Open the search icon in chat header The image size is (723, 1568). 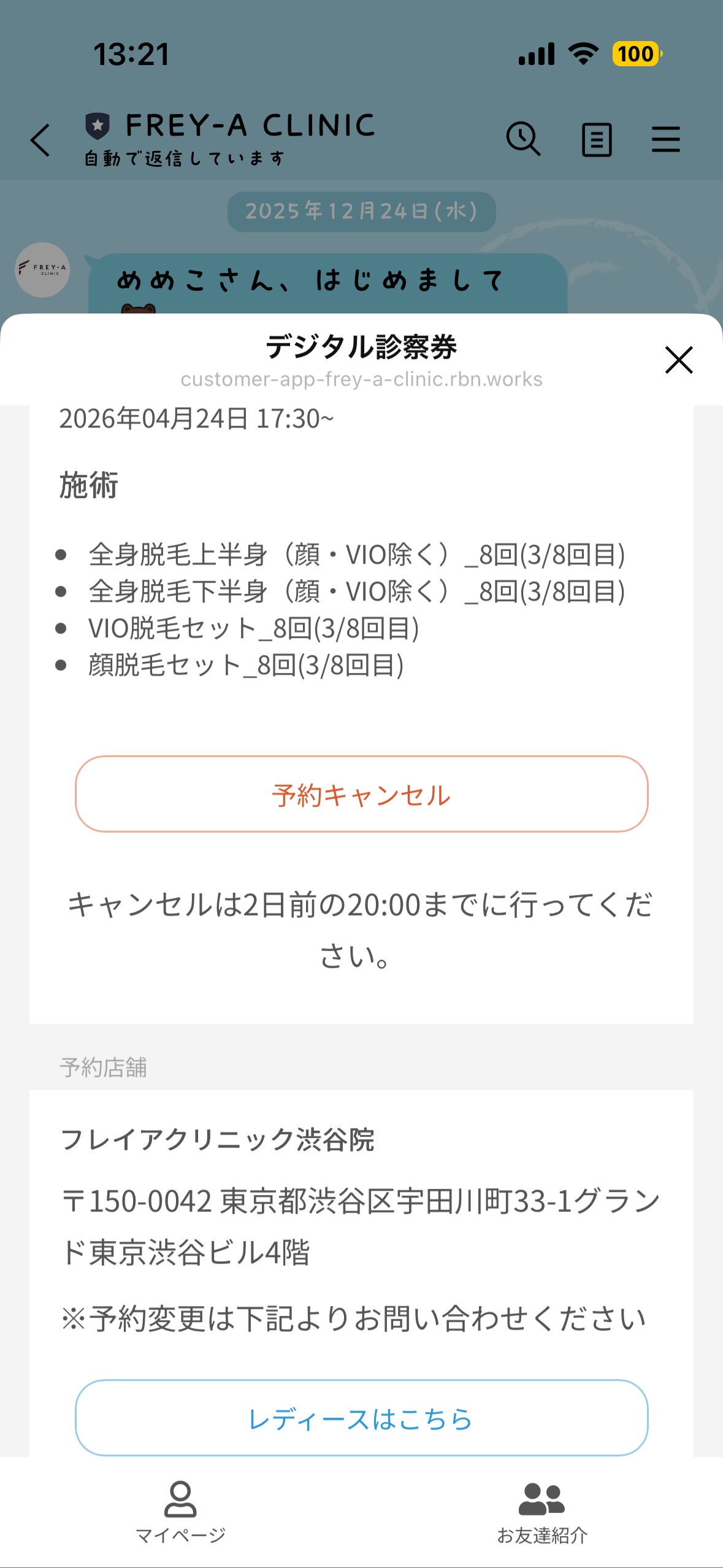point(524,140)
